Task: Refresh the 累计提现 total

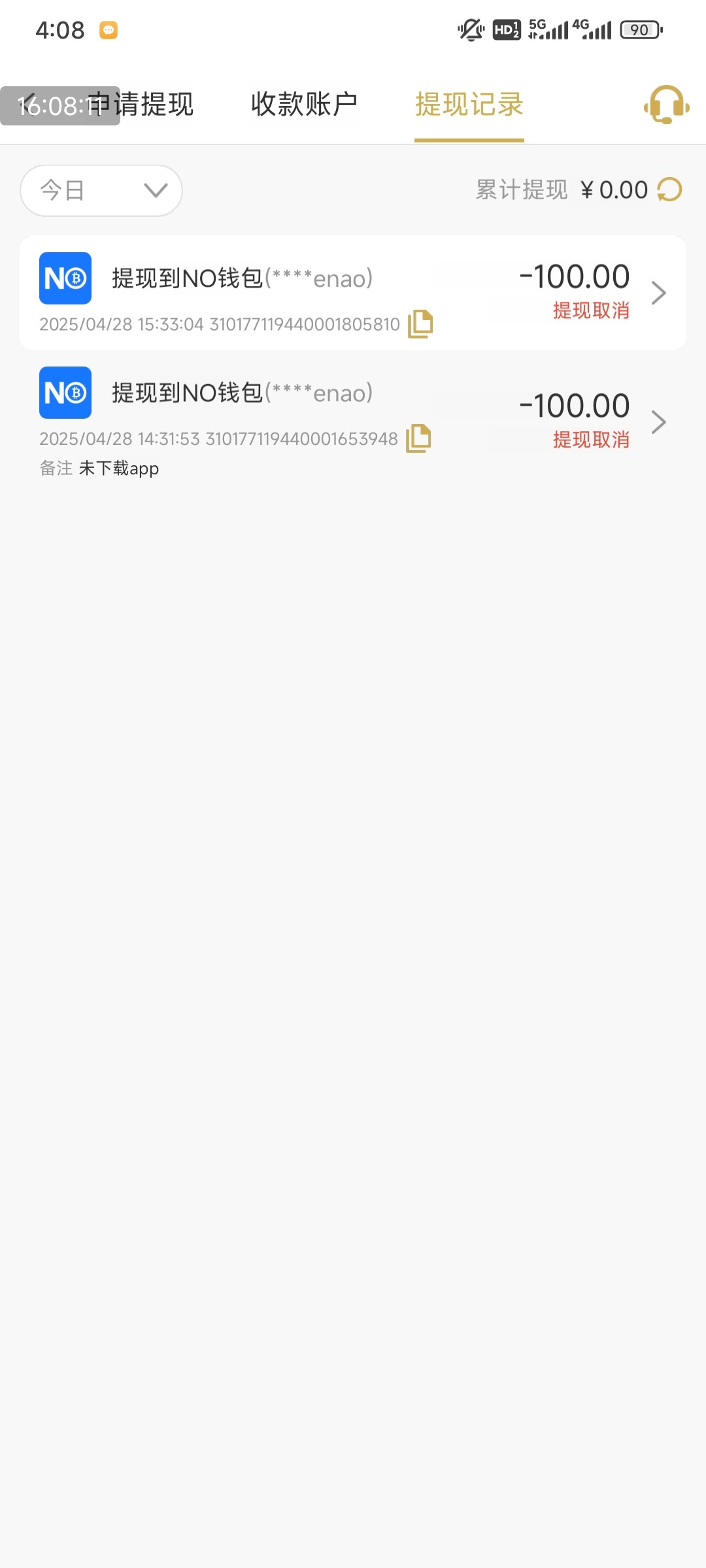Action: 669,190
